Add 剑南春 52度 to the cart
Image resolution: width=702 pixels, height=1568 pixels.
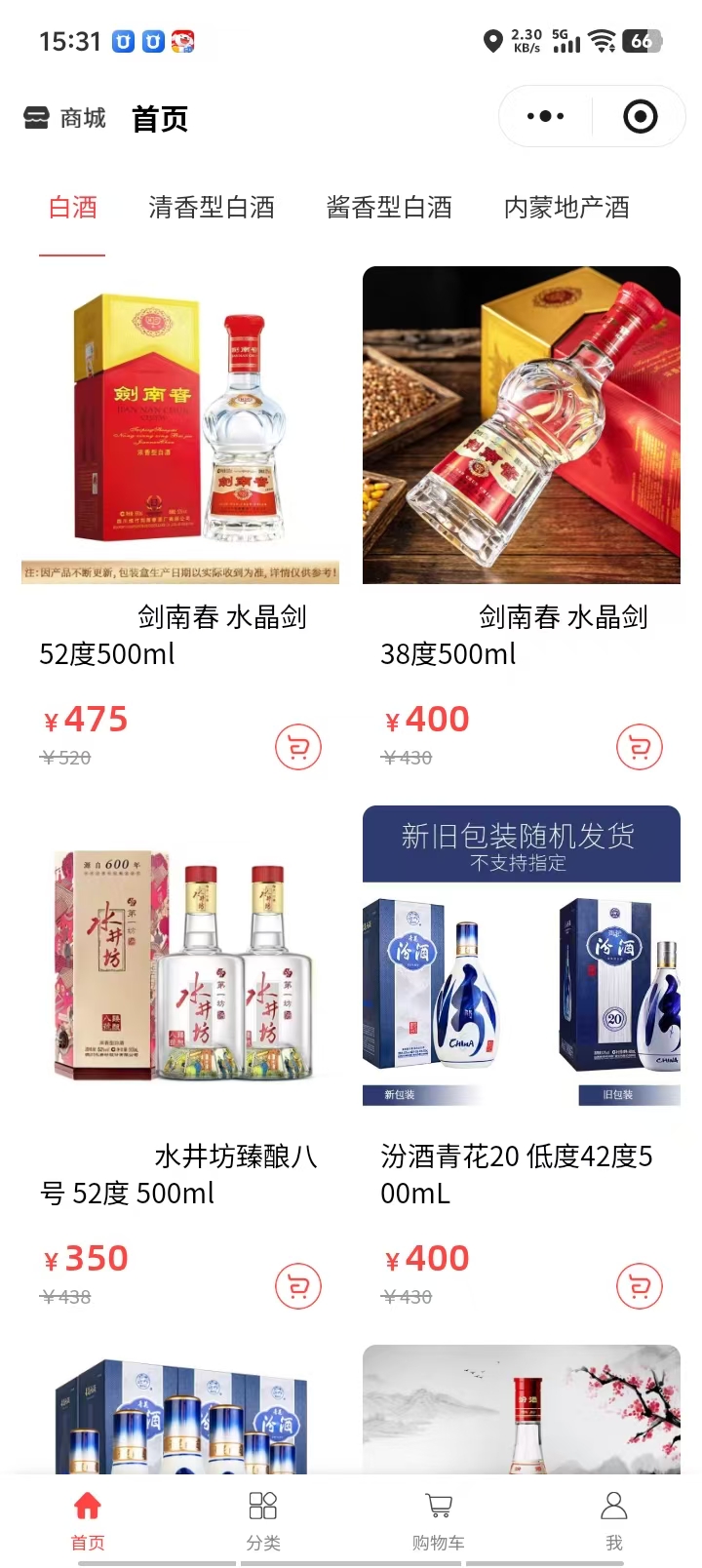[x=298, y=748]
